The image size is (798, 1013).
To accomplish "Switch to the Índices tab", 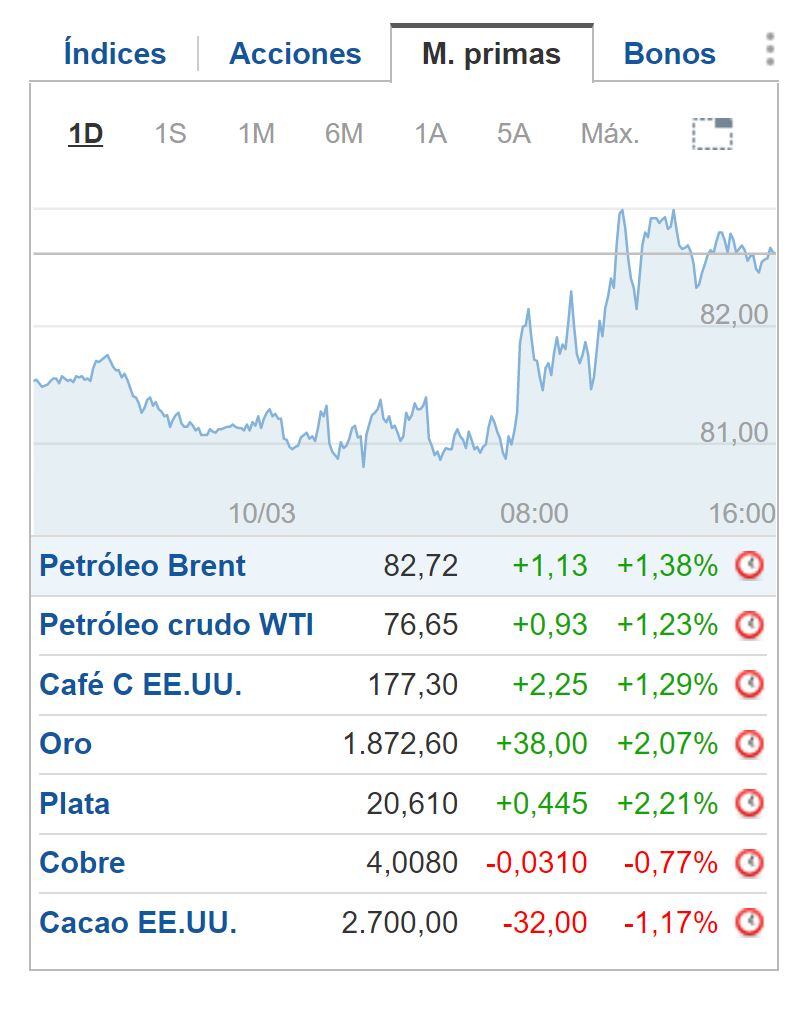I will point(112,53).
